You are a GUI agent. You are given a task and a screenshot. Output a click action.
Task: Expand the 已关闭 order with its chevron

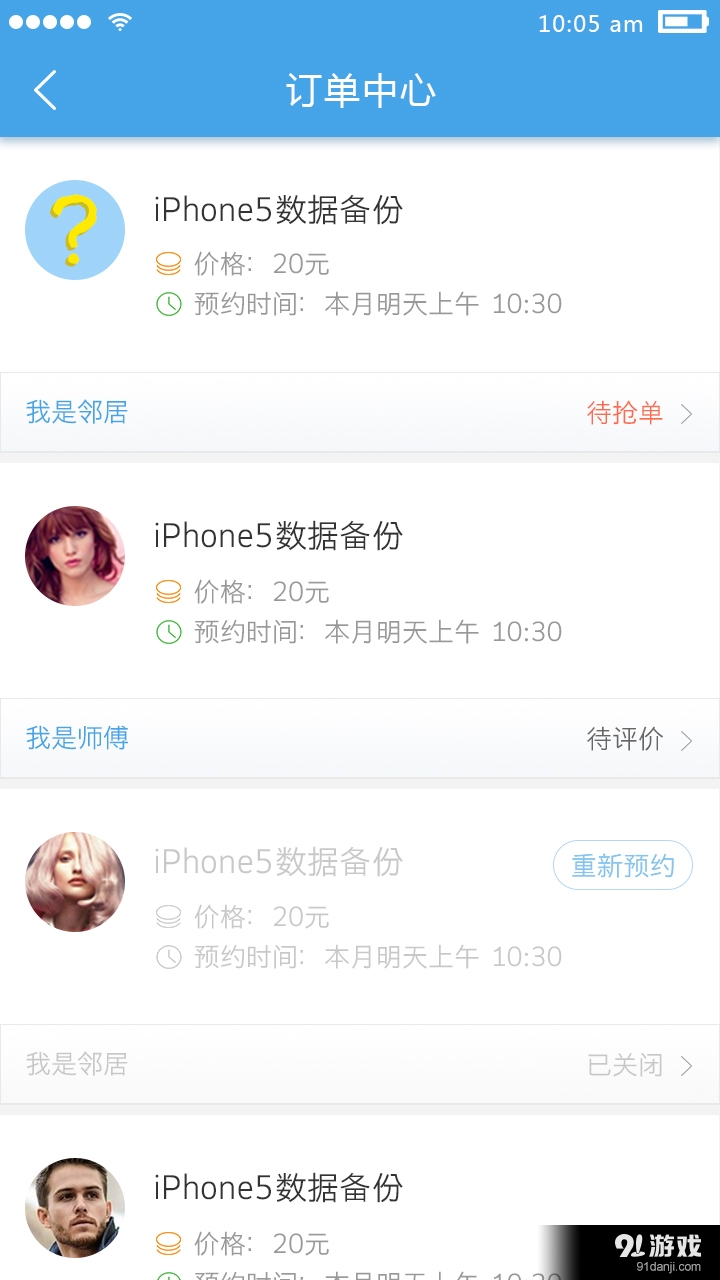[x=688, y=1064]
